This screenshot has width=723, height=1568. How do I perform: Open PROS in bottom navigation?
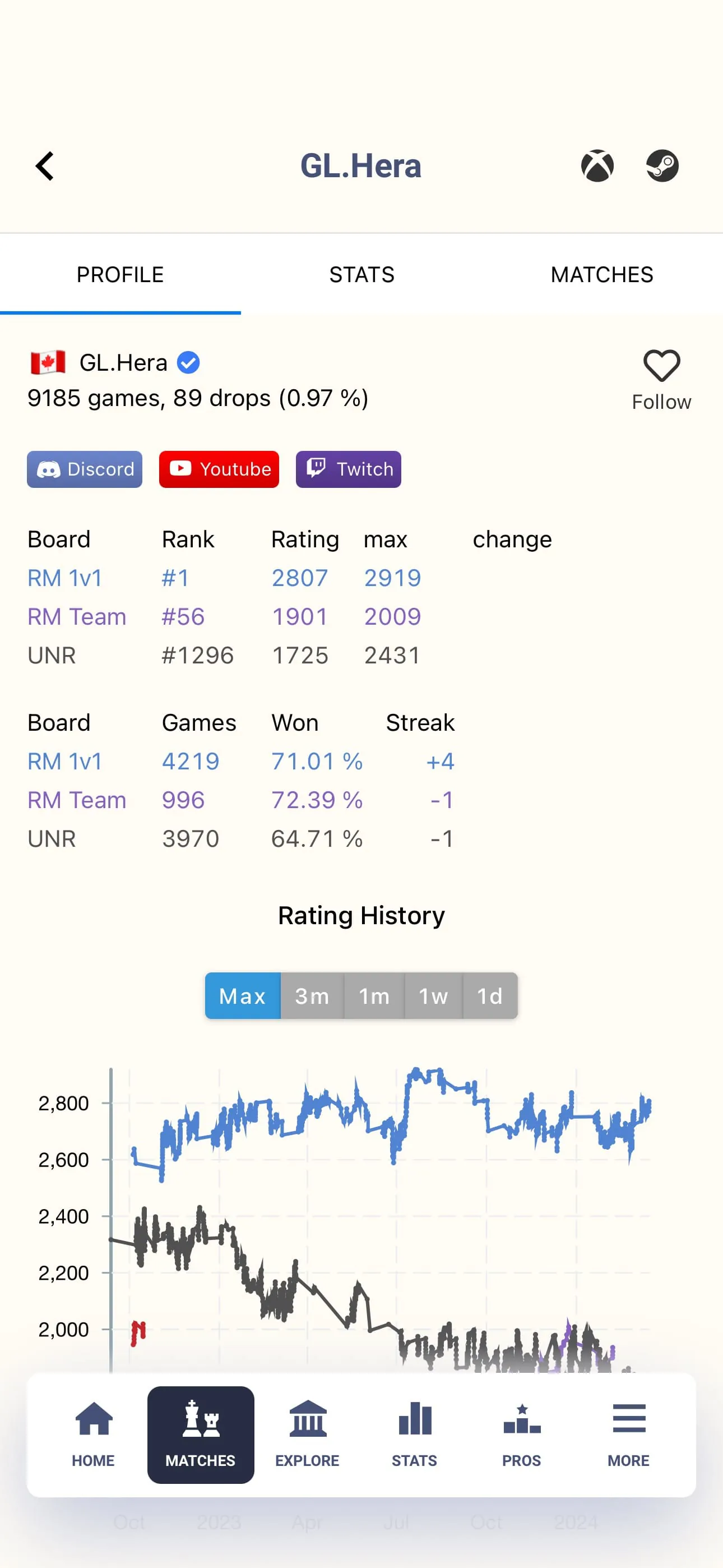click(x=522, y=1434)
